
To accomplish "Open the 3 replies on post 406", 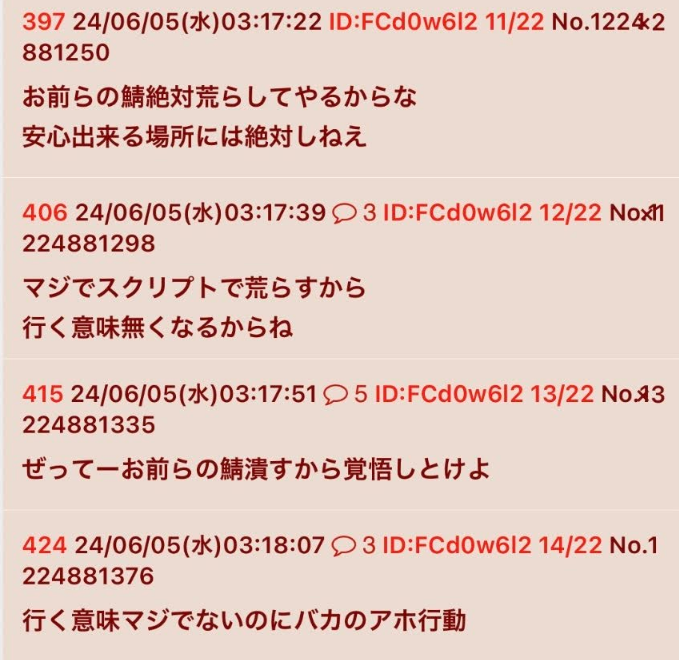I will [x=353, y=212].
